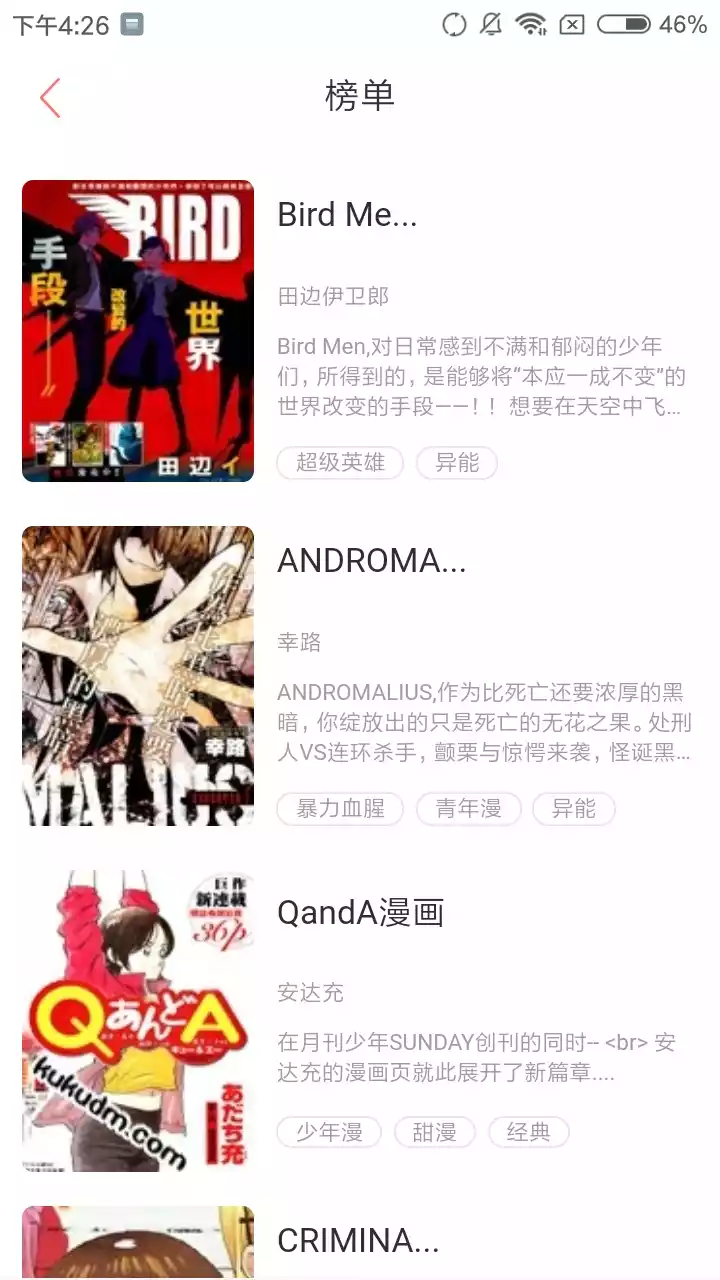This screenshot has height=1280, width=720.
Task: Tap the red back arrow icon
Action: tap(50, 97)
